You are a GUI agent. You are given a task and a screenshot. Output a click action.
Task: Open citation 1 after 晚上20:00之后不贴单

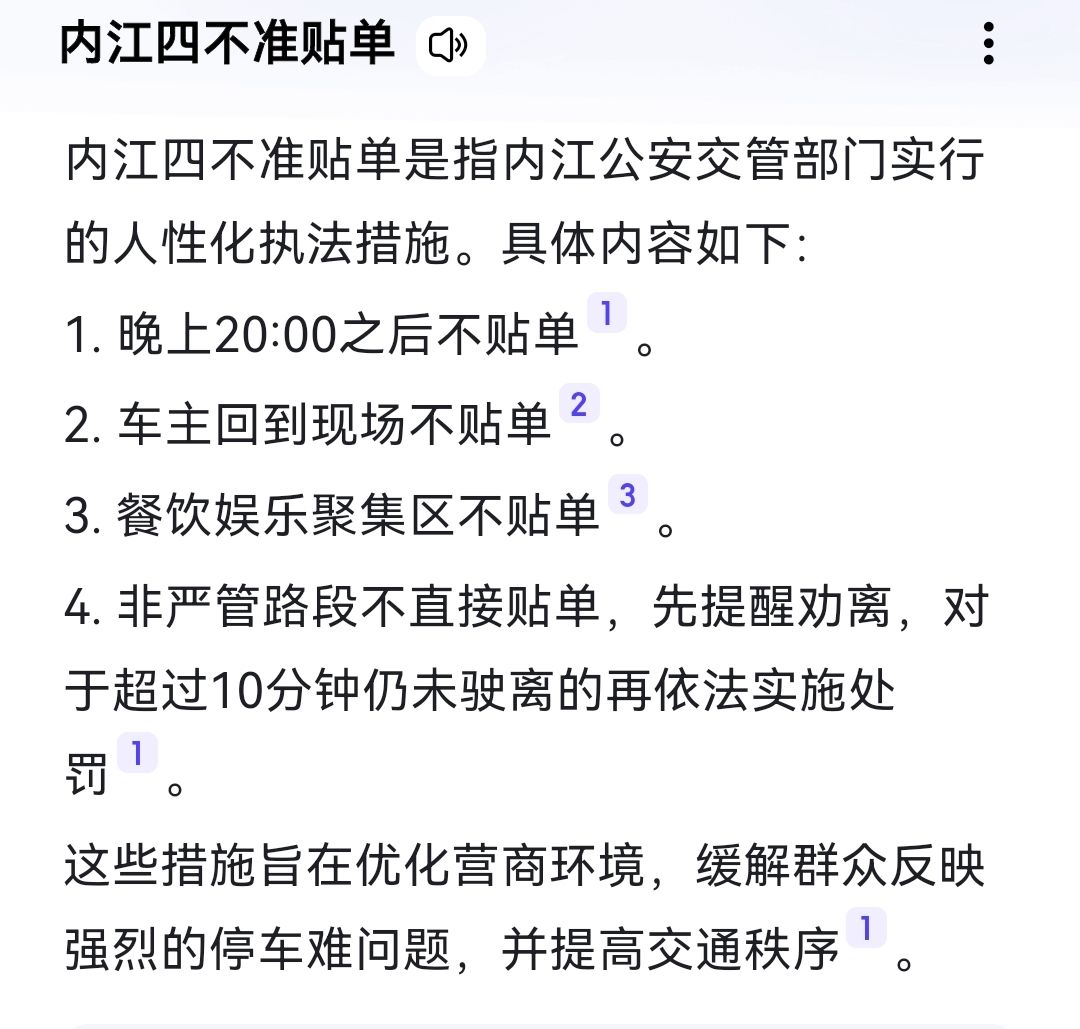(x=606, y=315)
